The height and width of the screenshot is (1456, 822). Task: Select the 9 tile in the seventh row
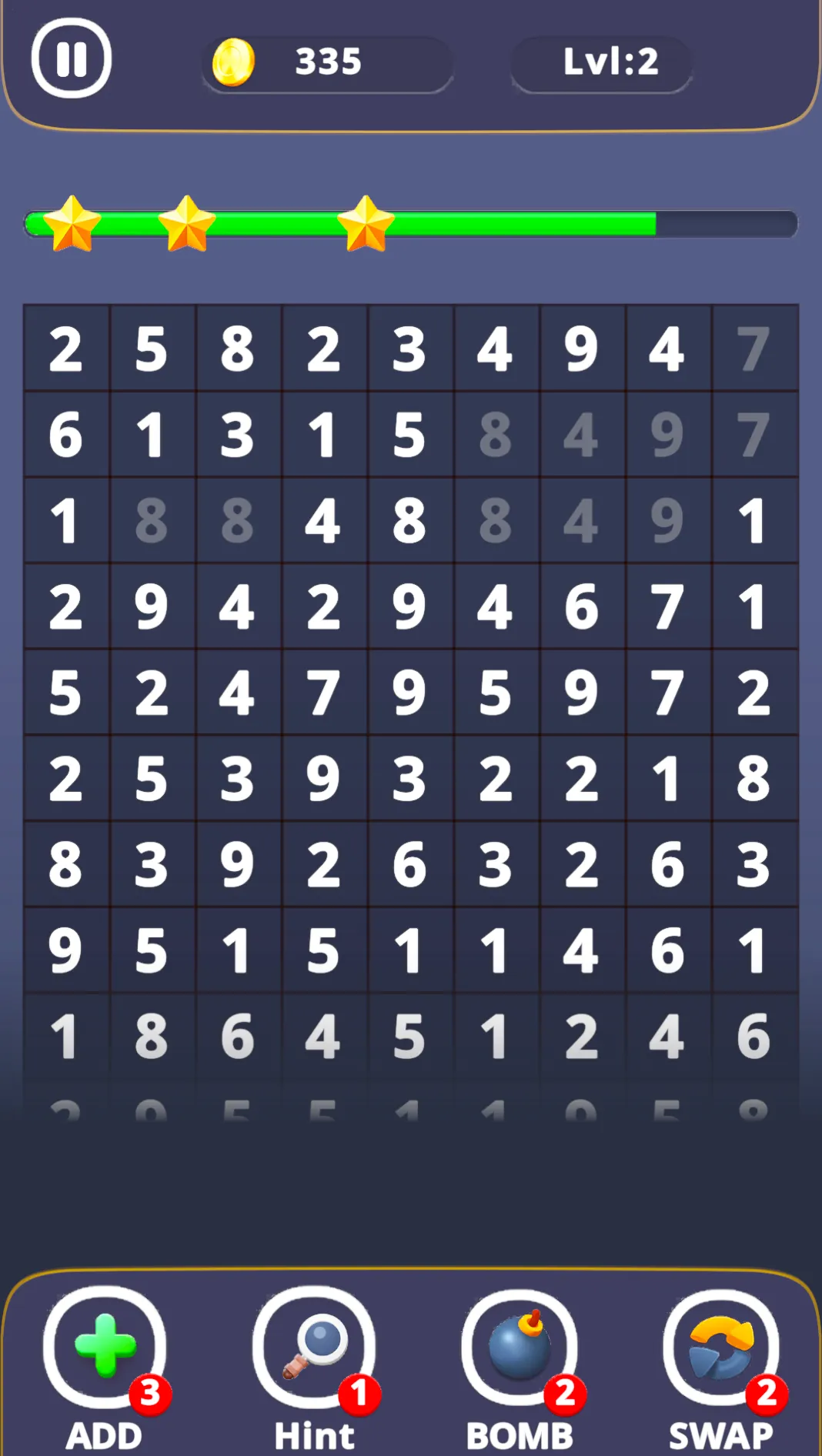point(238,865)
